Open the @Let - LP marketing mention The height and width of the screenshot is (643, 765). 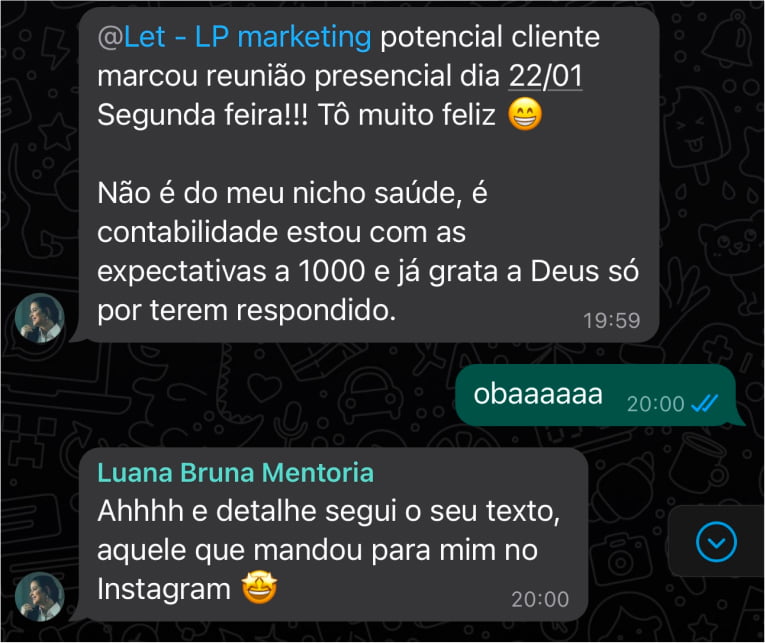[234, 38]
